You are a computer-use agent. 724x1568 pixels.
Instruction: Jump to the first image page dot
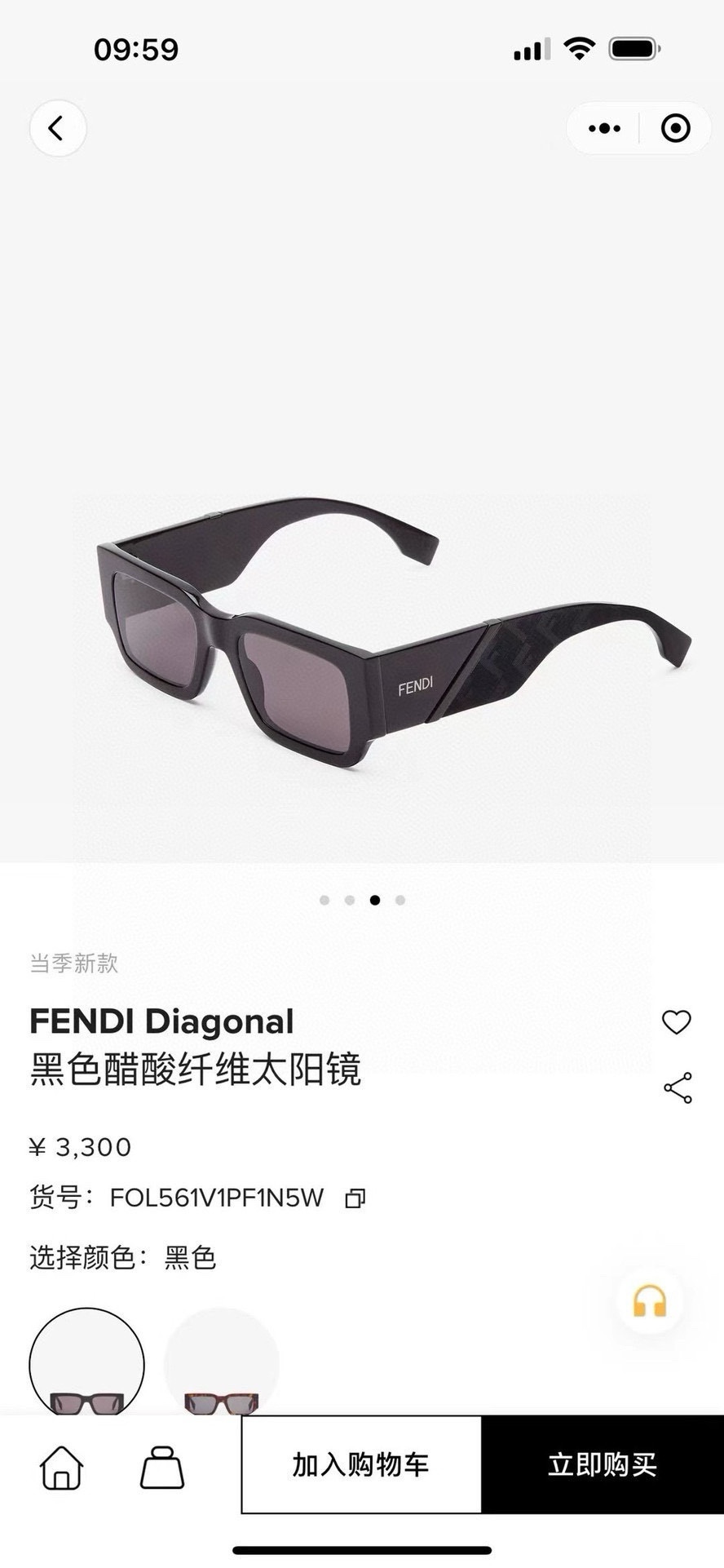[324, 900]
